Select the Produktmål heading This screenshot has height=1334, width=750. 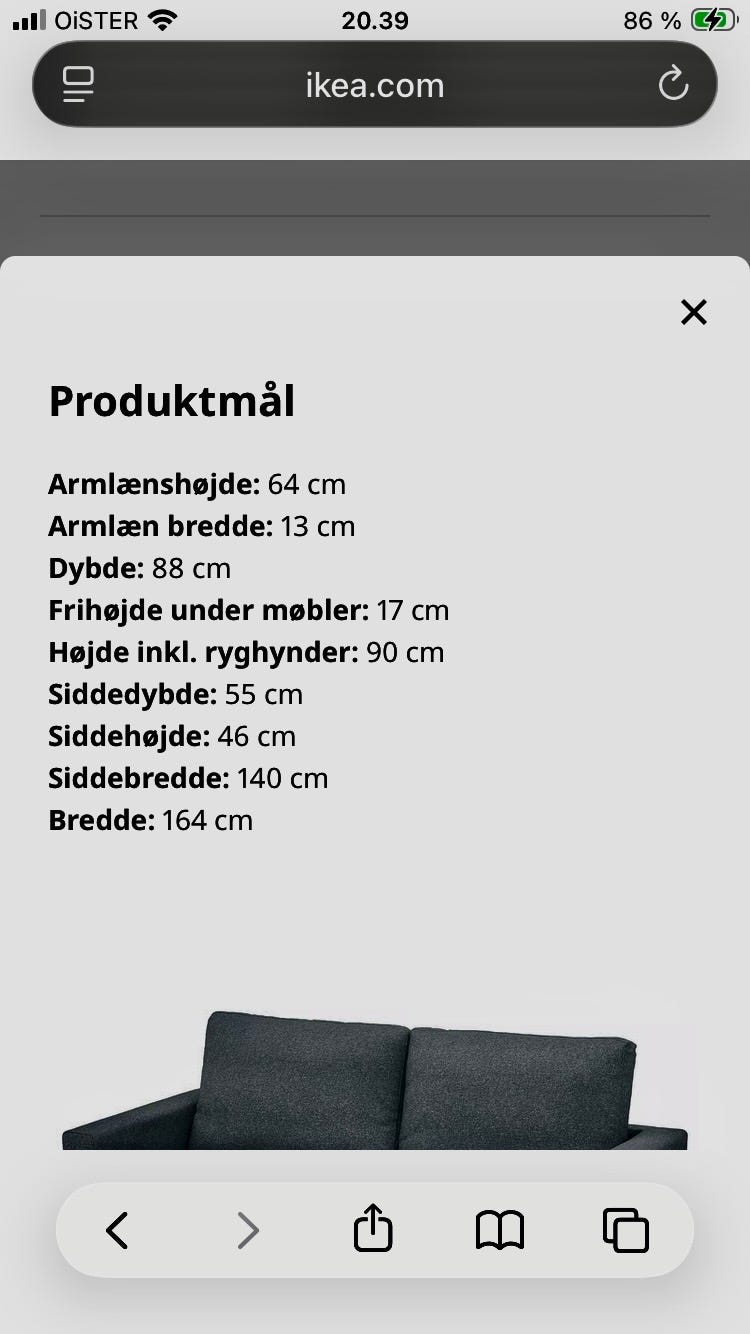pos(171,400)
